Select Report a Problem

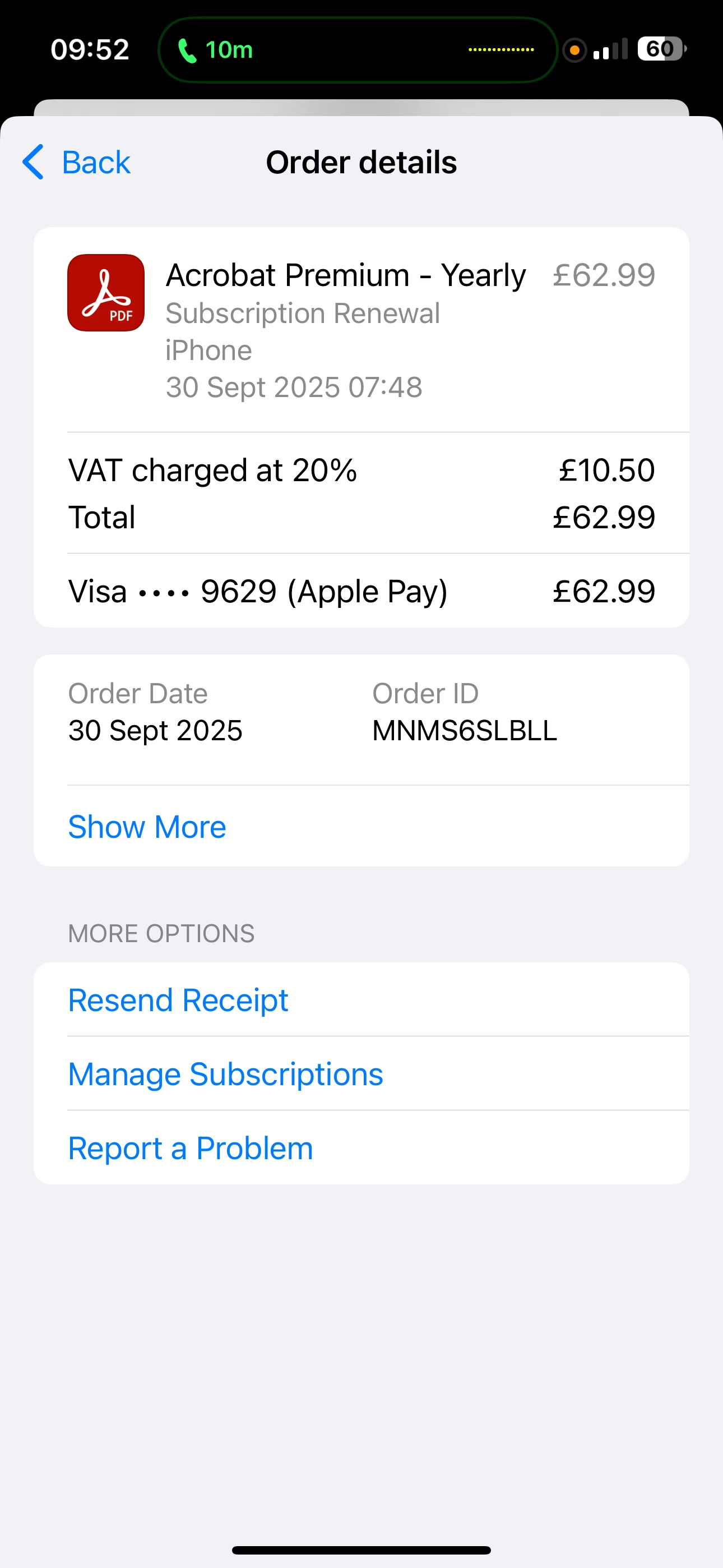[x=190, y=1149]
